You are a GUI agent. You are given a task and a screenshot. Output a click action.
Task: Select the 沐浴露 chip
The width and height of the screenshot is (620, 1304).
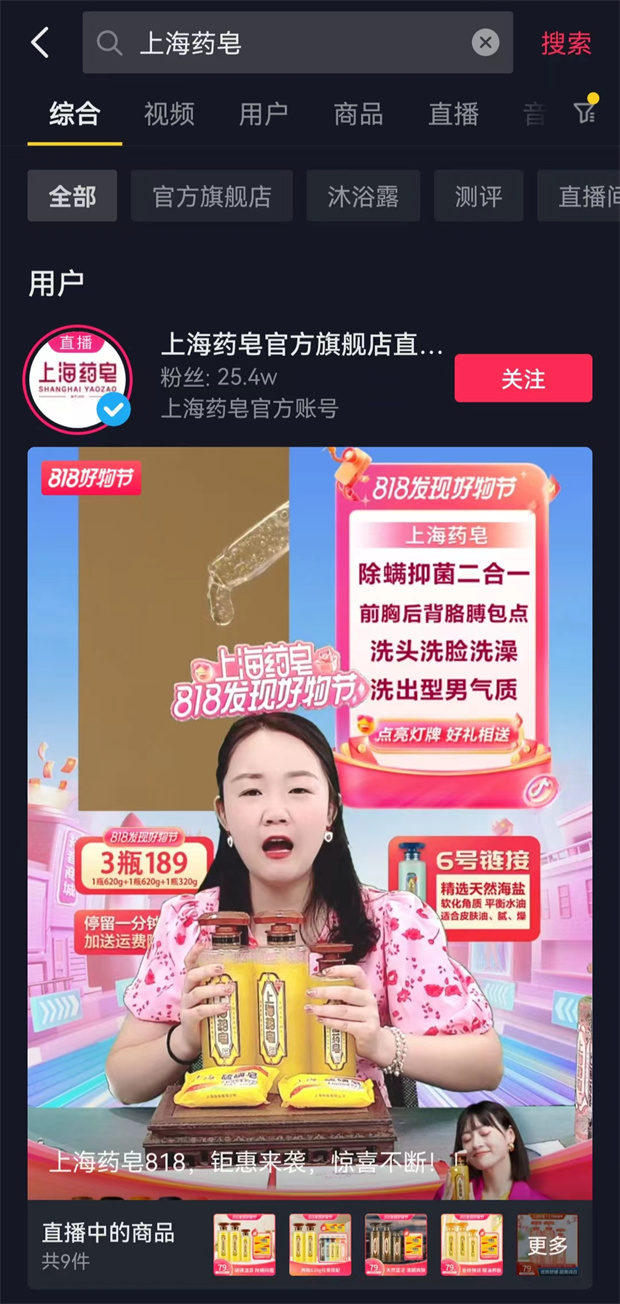coord(363,196)
